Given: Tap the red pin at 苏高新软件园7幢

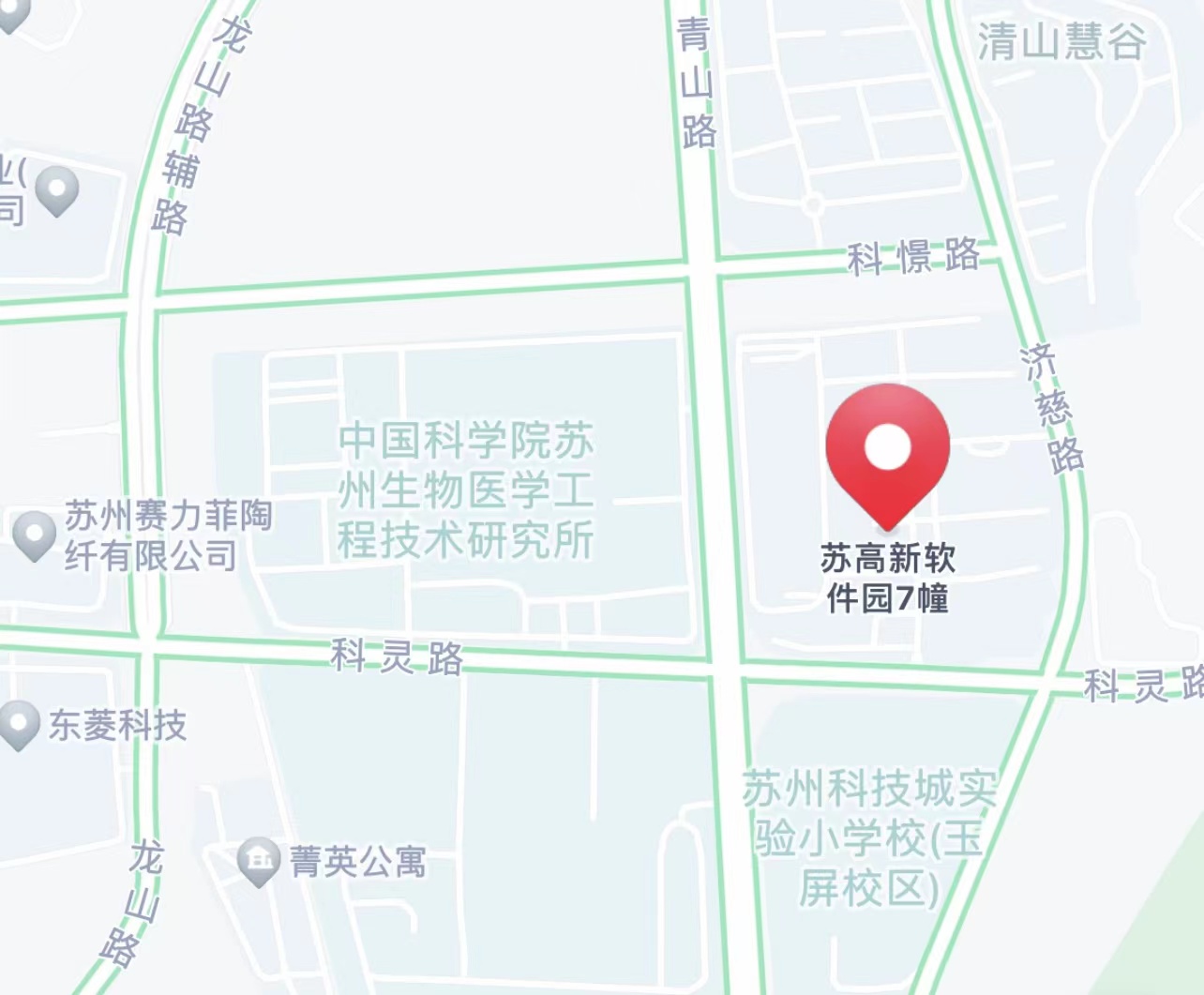Looking at the screenshot, I should 887,451.
